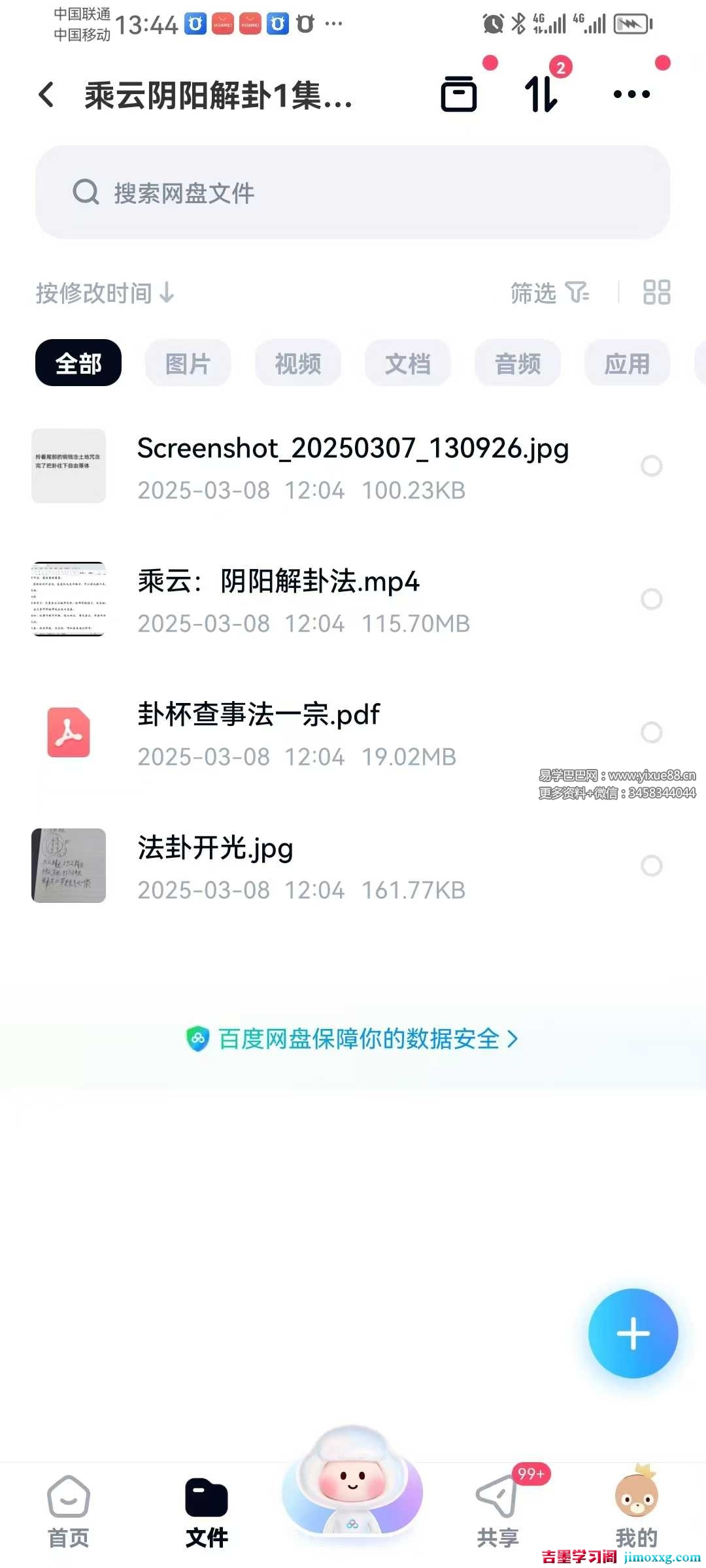This screenshot has width=706, height=1568.
Task: Check the selection circle for 法卦开光.jpg
Action: pos(651,866)
